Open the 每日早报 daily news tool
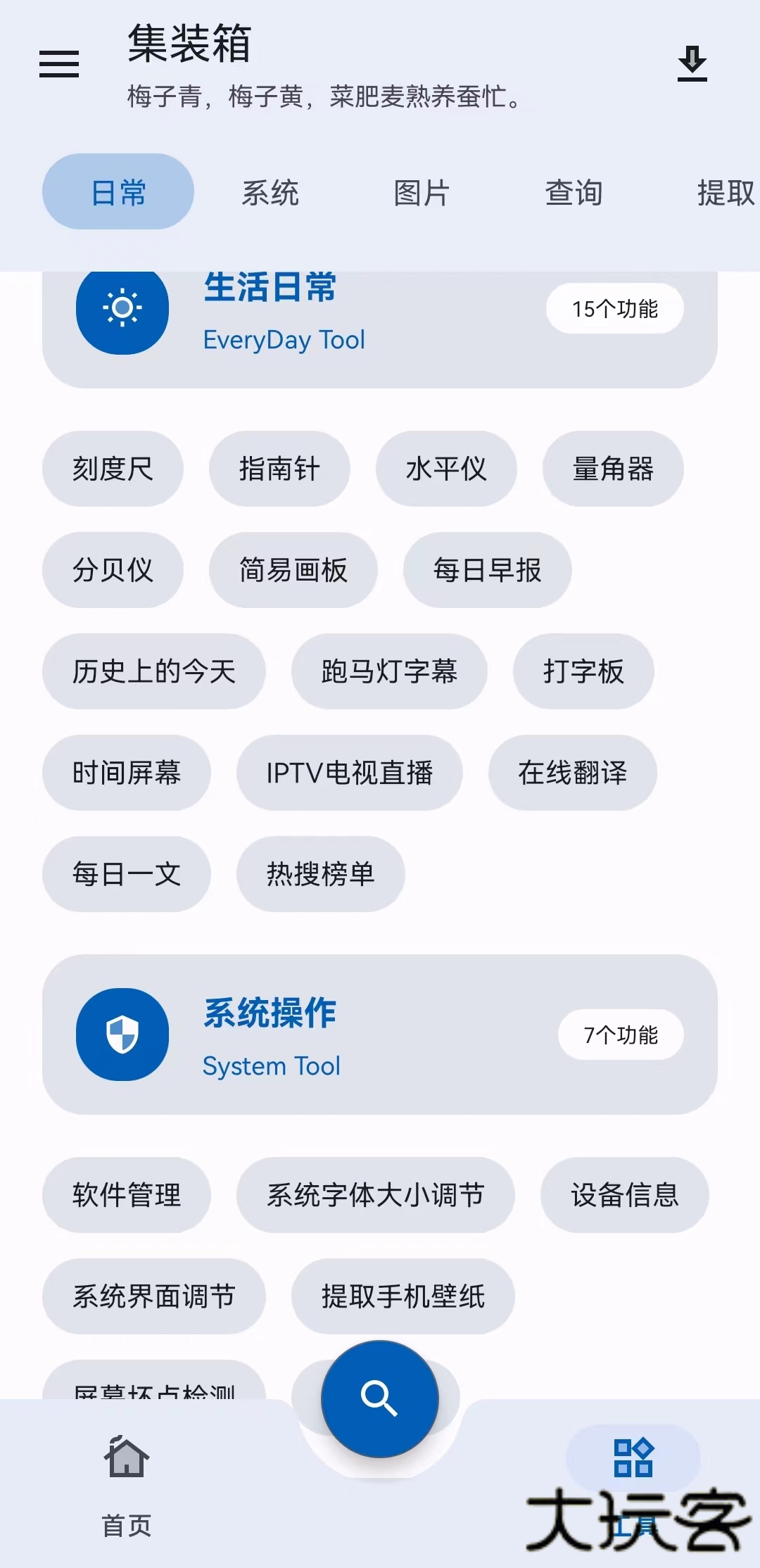The height and width of the screenshot is (1568, 760). [x=487, y=570]
